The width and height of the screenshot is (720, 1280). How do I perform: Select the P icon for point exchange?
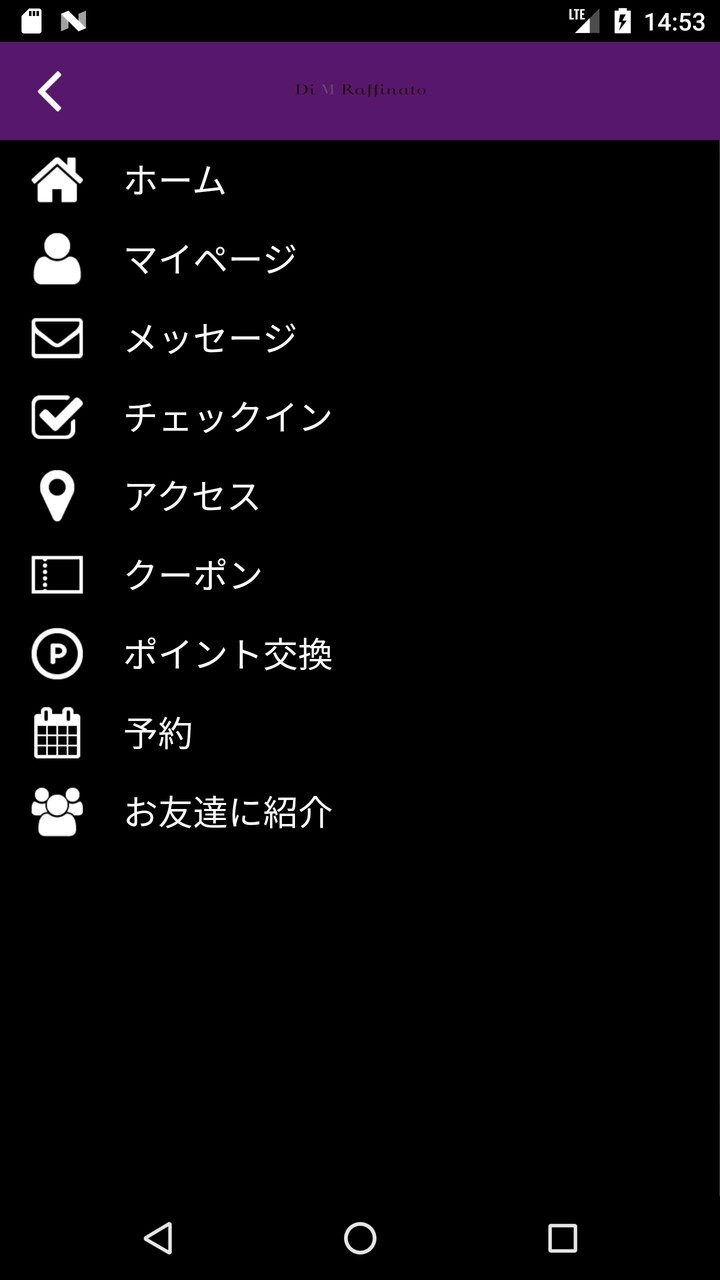57,655
